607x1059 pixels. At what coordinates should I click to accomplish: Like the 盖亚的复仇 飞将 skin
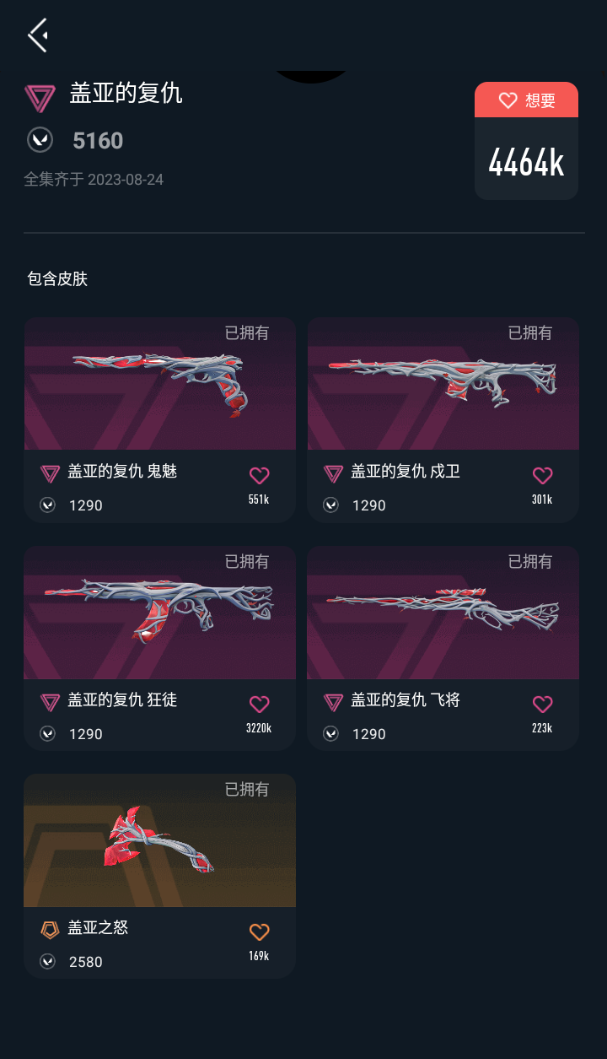542,704
